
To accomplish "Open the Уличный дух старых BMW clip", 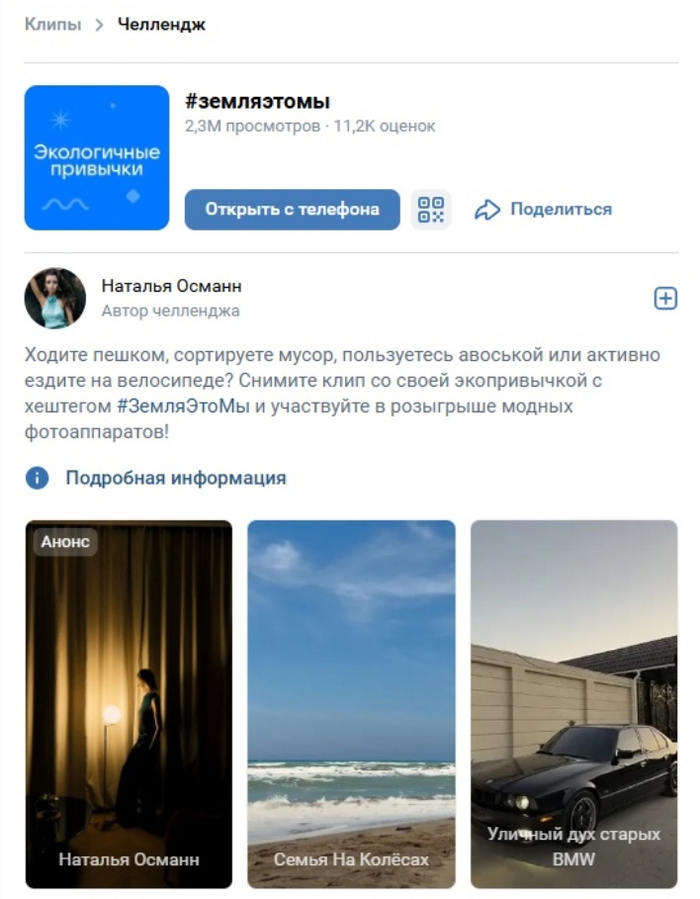I will click(x=574, y=703).
